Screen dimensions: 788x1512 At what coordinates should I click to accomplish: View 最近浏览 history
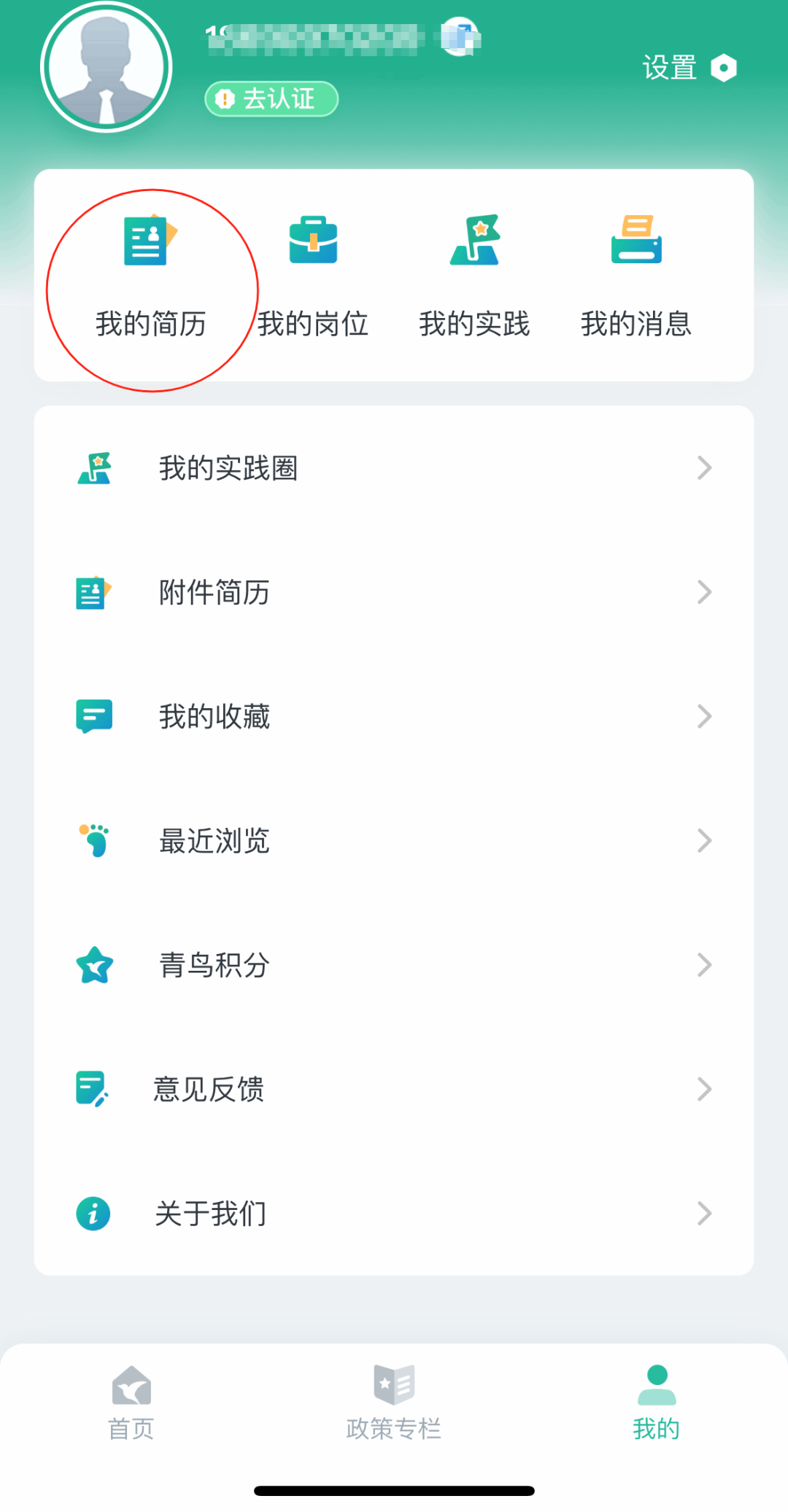pos(394,841)
